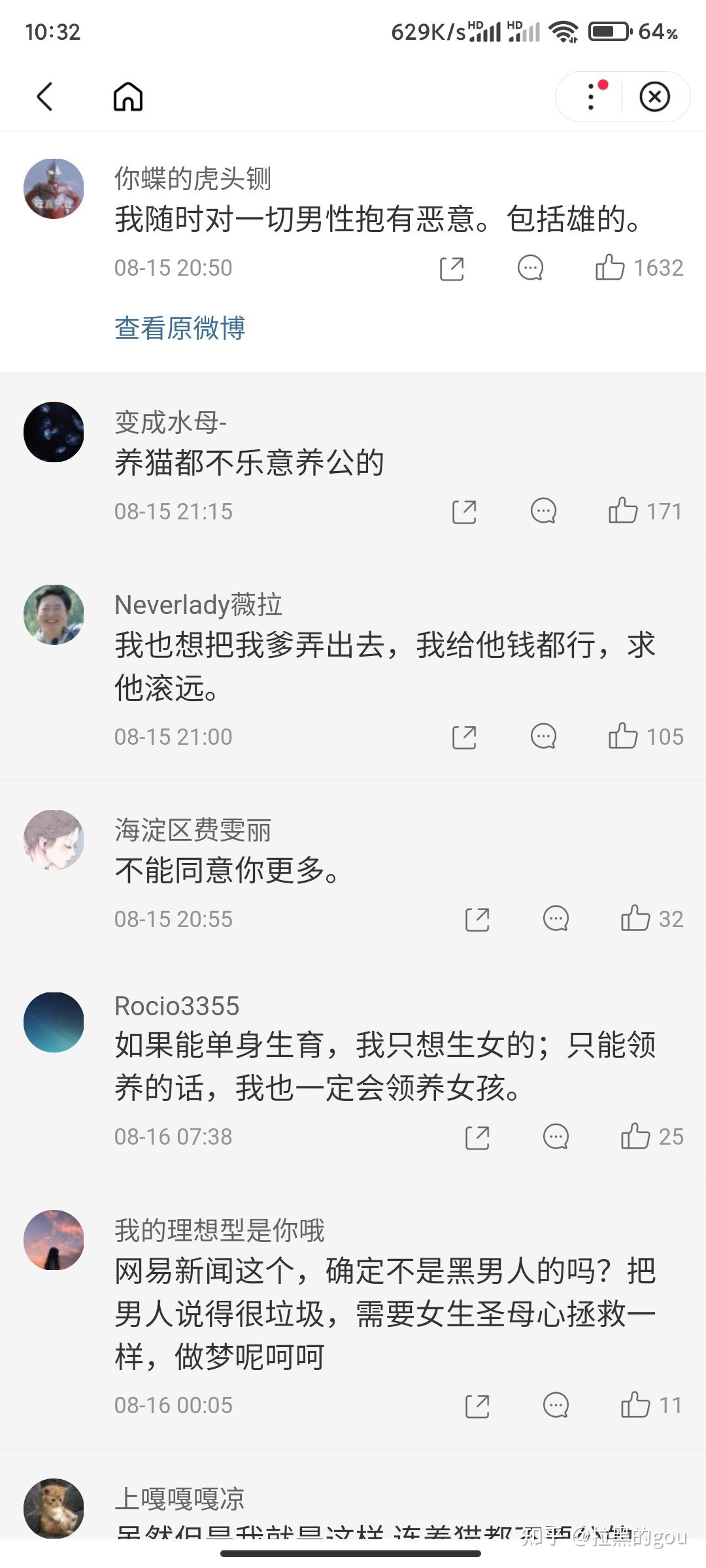Like the comment by 变成水母-
The height and width of the screenshot is (1568, 706).
click(x=622, y=511)
